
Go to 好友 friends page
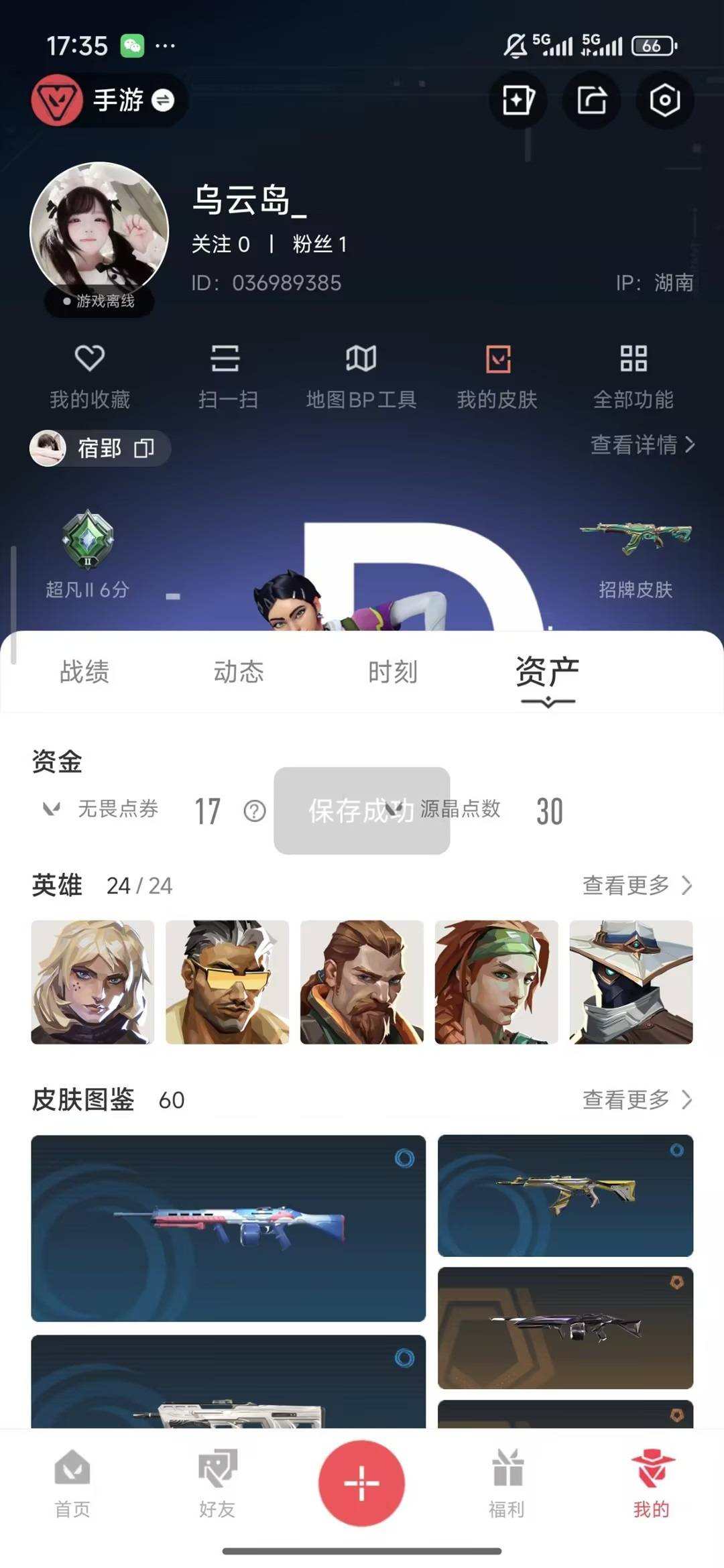point(217,1482)
